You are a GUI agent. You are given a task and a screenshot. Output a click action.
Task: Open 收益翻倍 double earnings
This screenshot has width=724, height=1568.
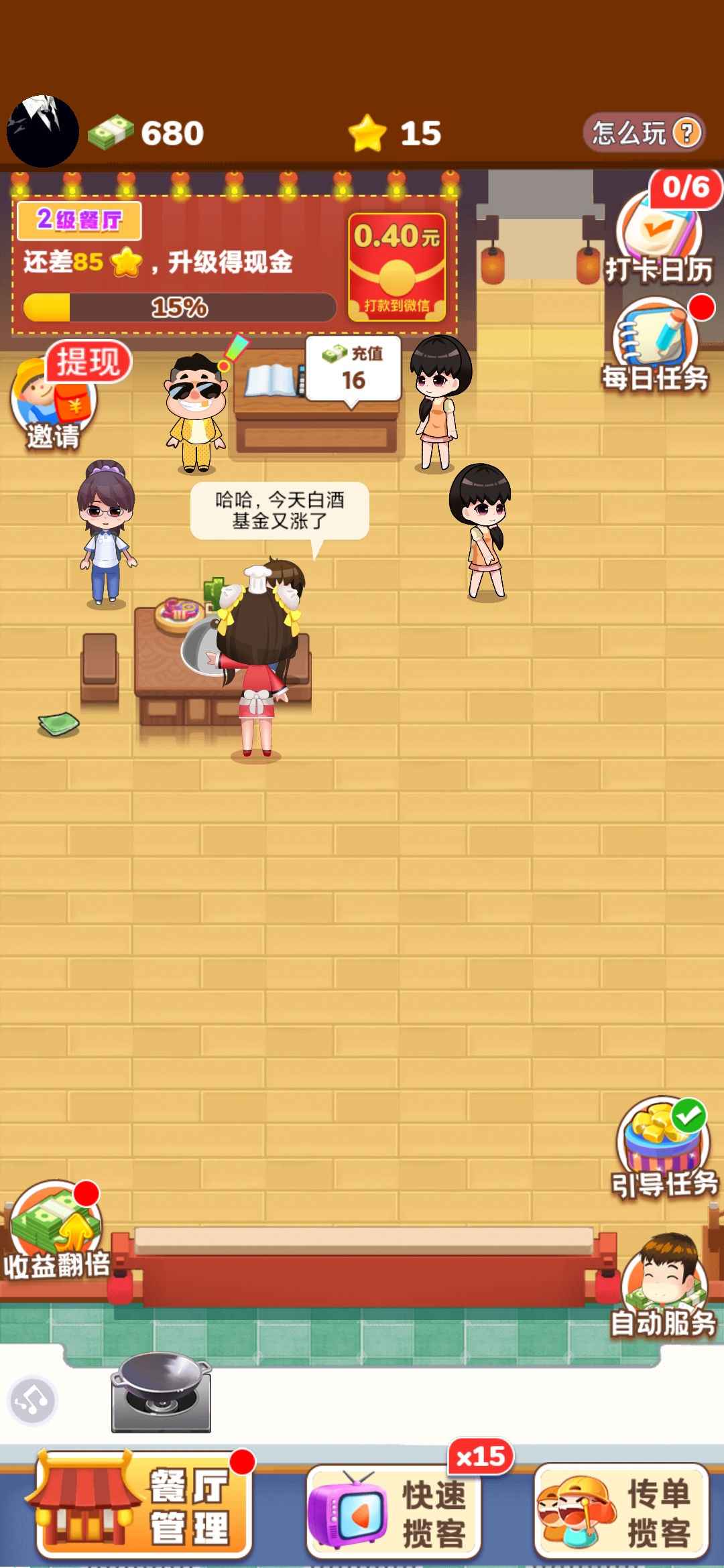pyautogui.click(x=56, y=1230)
